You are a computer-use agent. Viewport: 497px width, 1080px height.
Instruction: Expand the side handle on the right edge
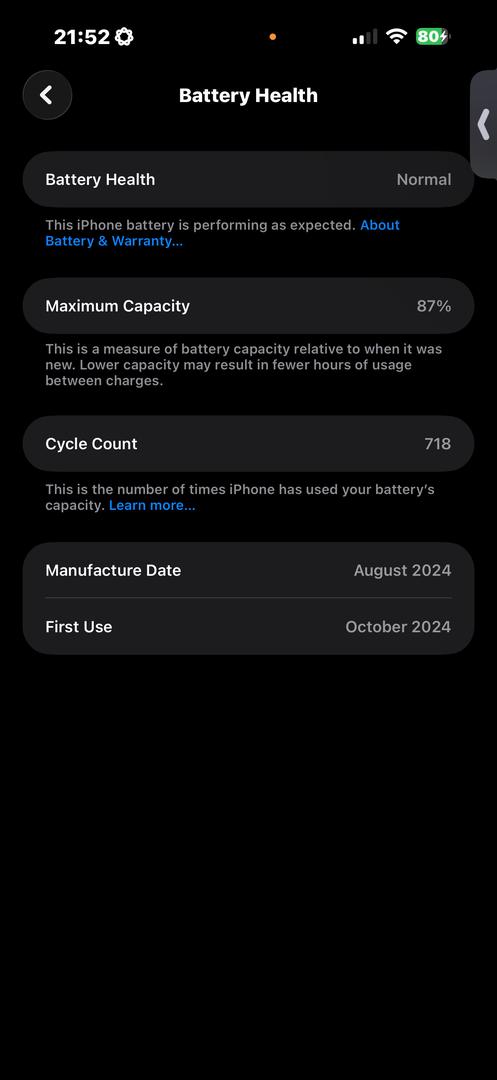pyautogui.click(x=484, y=125)
